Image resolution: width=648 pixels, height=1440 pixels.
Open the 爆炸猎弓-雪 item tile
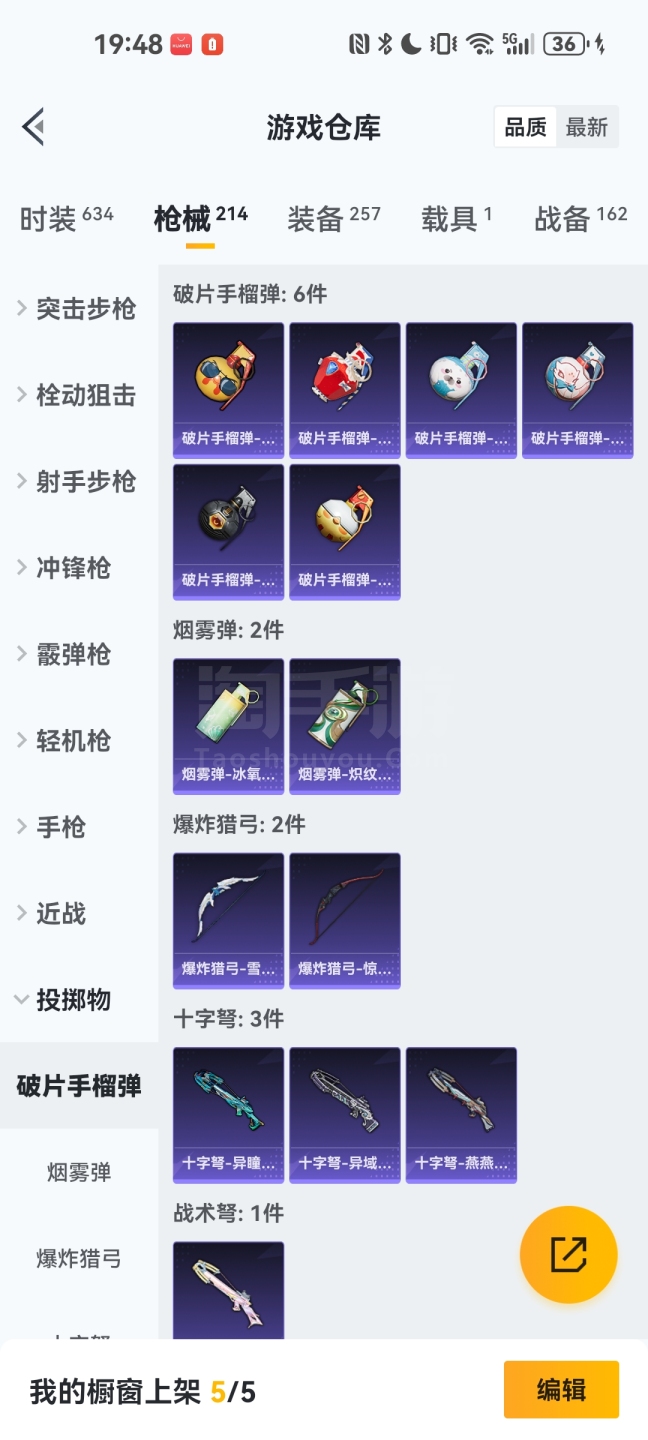(x=228, y=920)
